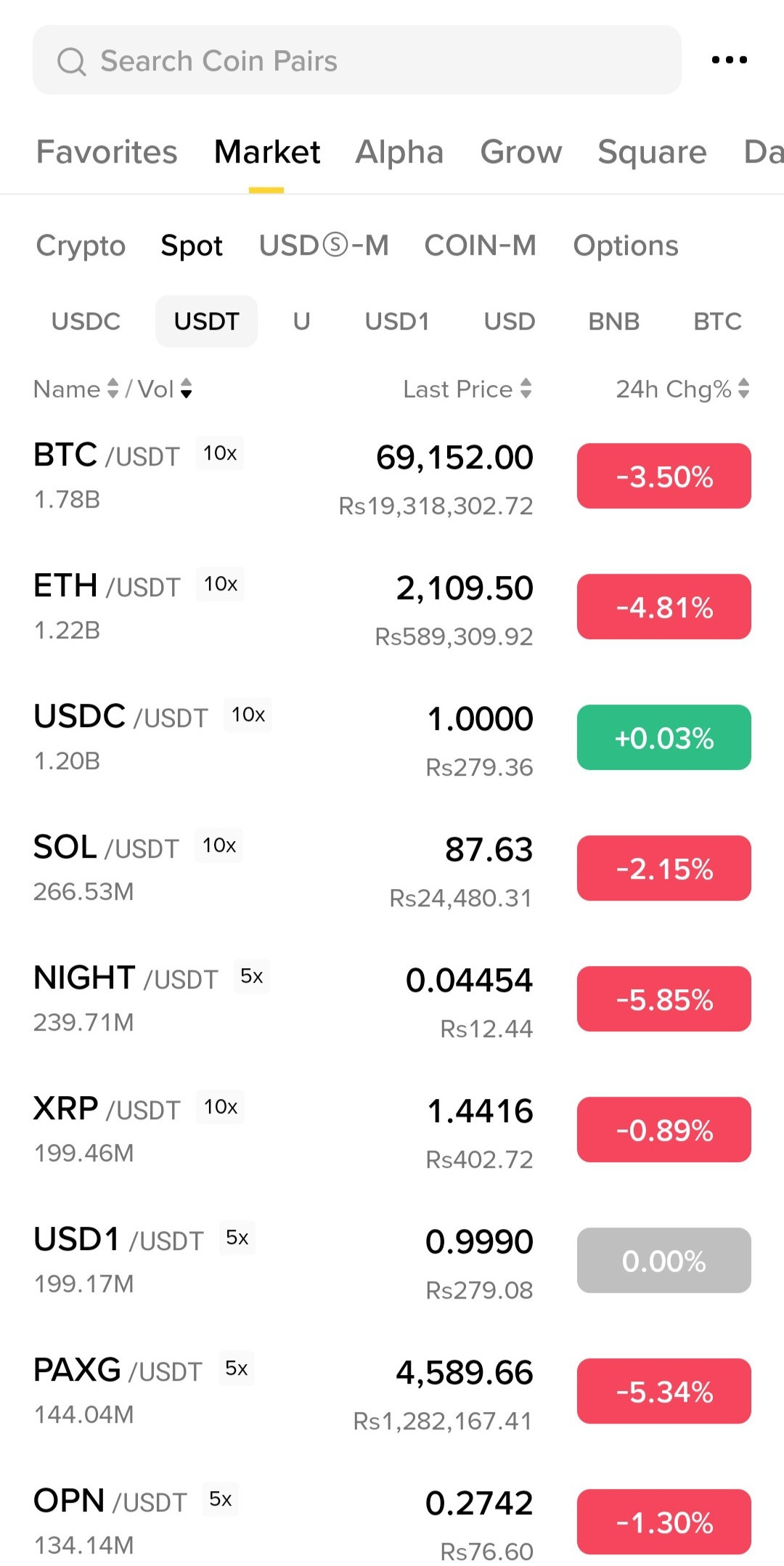Open the Grow tab
Screen dimensions: 784x1566
(x=520, y=153)
